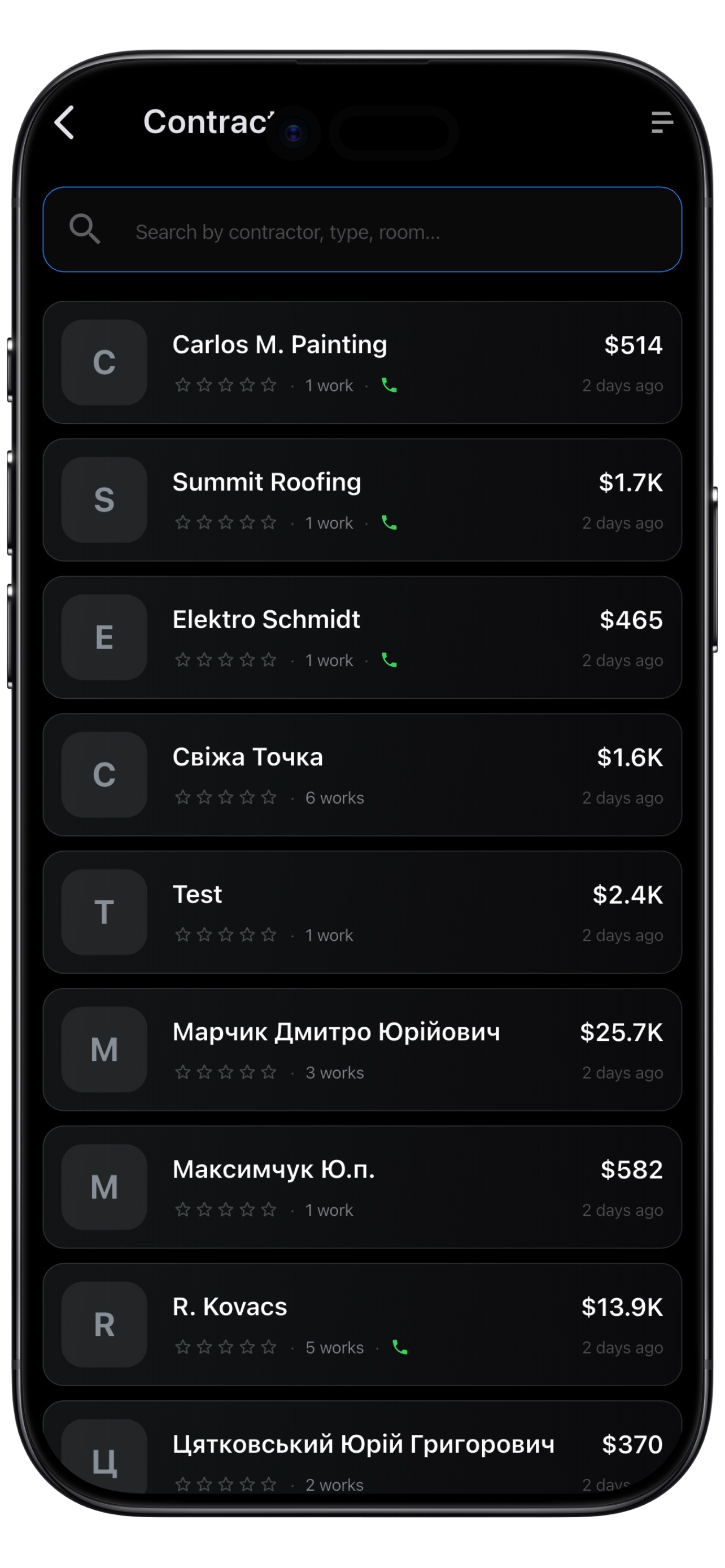The width and height of the screenshot is (725, 1568).
Task: Call Elektro Schmidt via the phone icon
Action: coord(389,660)
